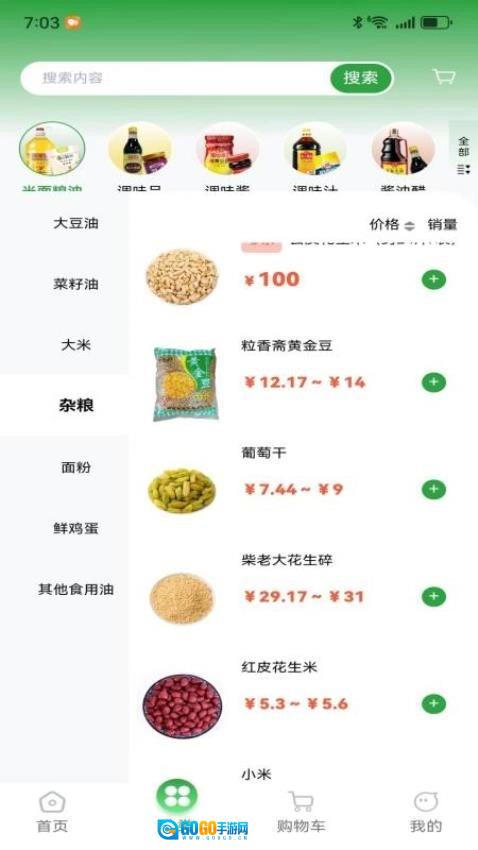Add the ¥100 product to the cart
The height and width of the screenshot is (850, 478).
[434, 280]
